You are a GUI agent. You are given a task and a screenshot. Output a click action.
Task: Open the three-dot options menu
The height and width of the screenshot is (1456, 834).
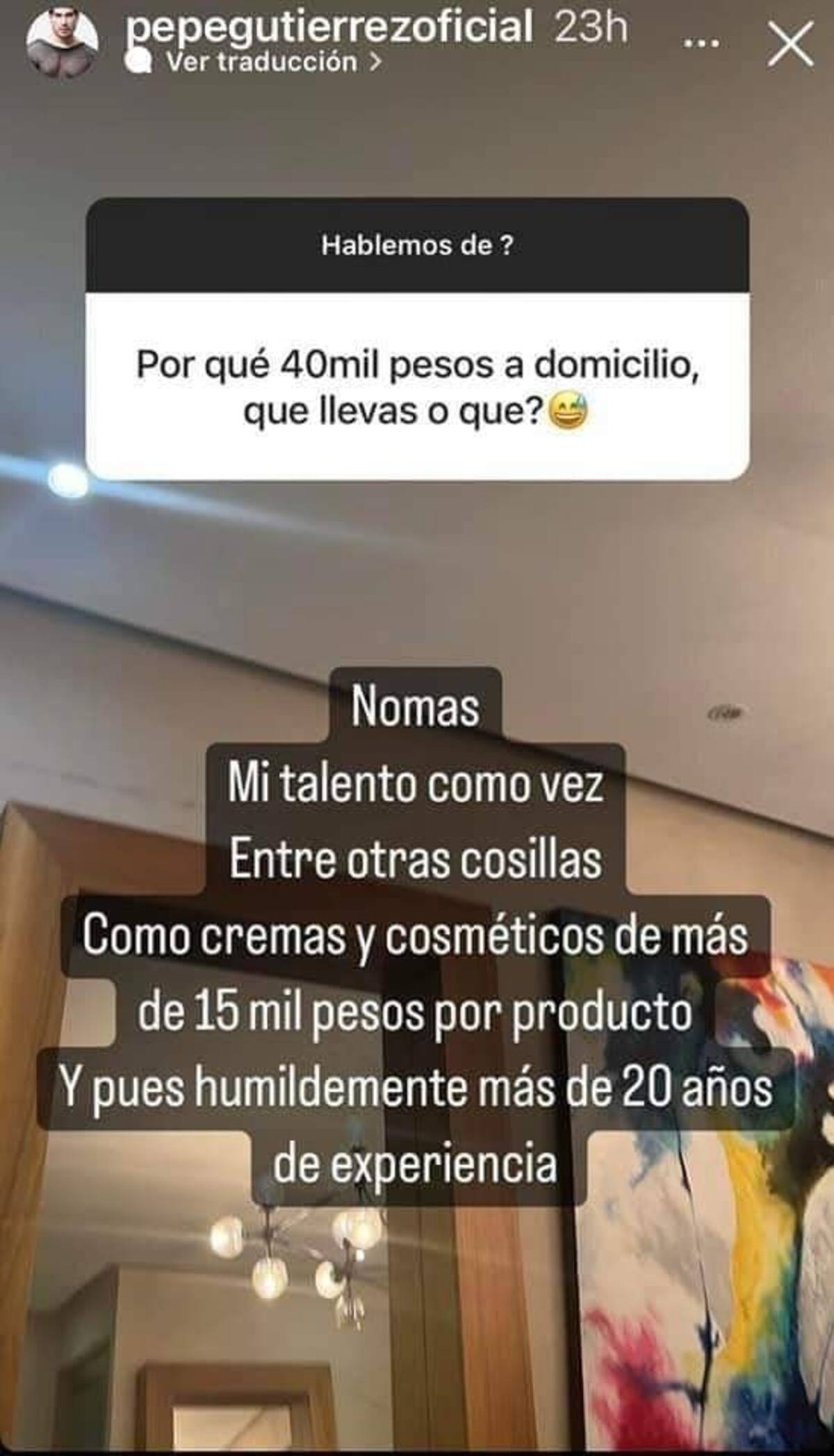(701, 44)
